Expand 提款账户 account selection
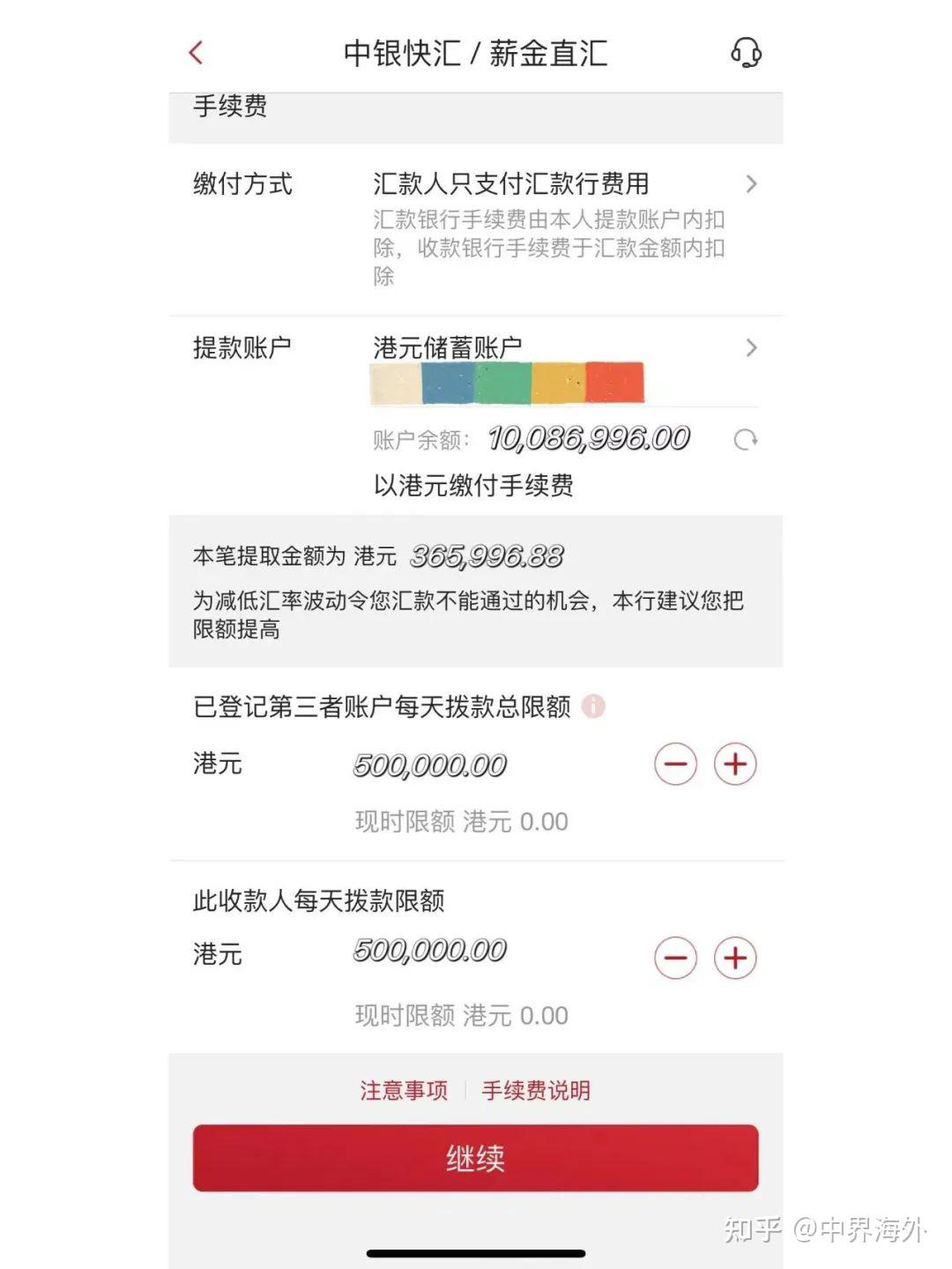This screenshot has width=952, height=1269. point(751,348)
